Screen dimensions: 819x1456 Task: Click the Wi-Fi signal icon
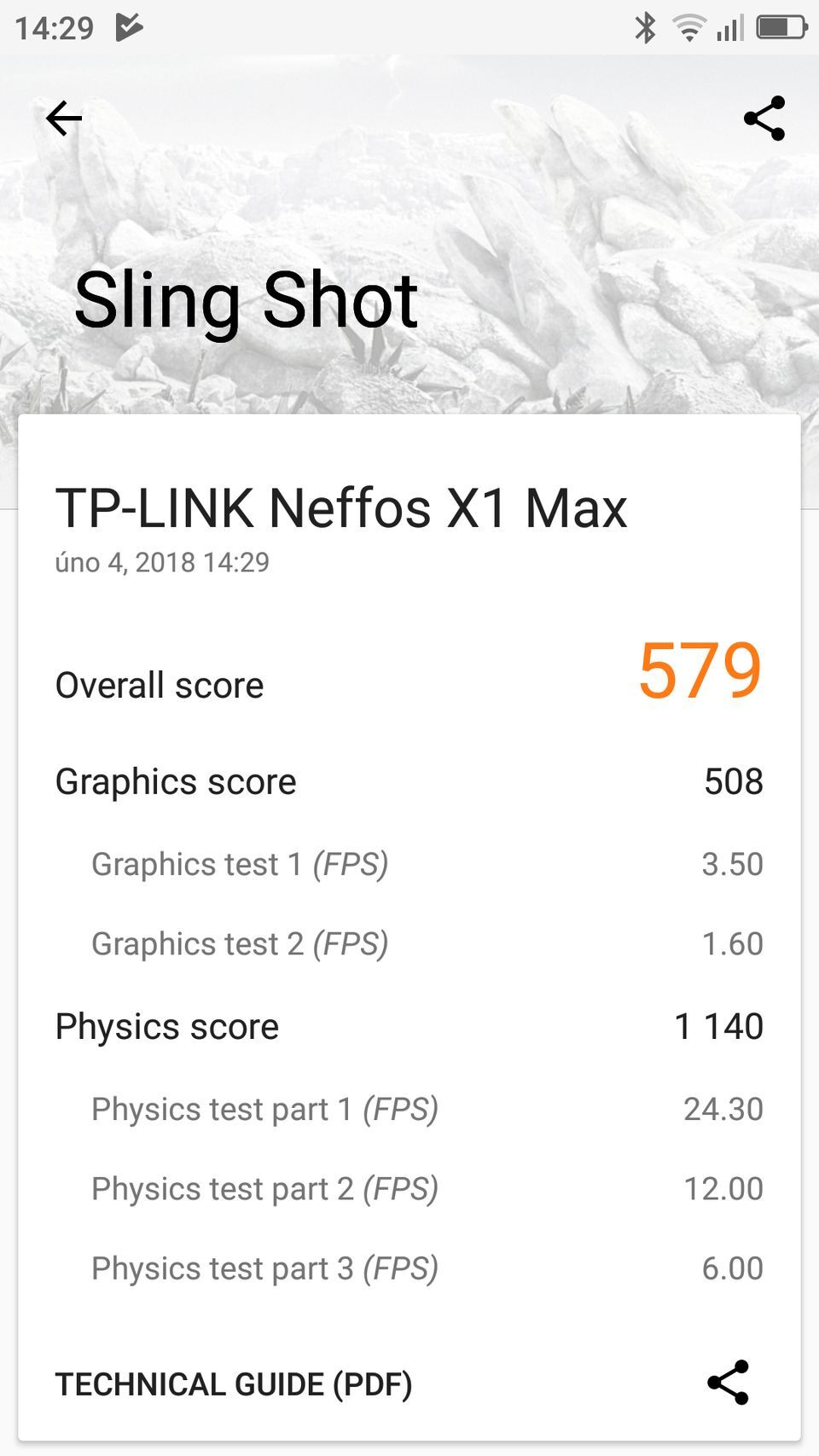coord(687,26)
